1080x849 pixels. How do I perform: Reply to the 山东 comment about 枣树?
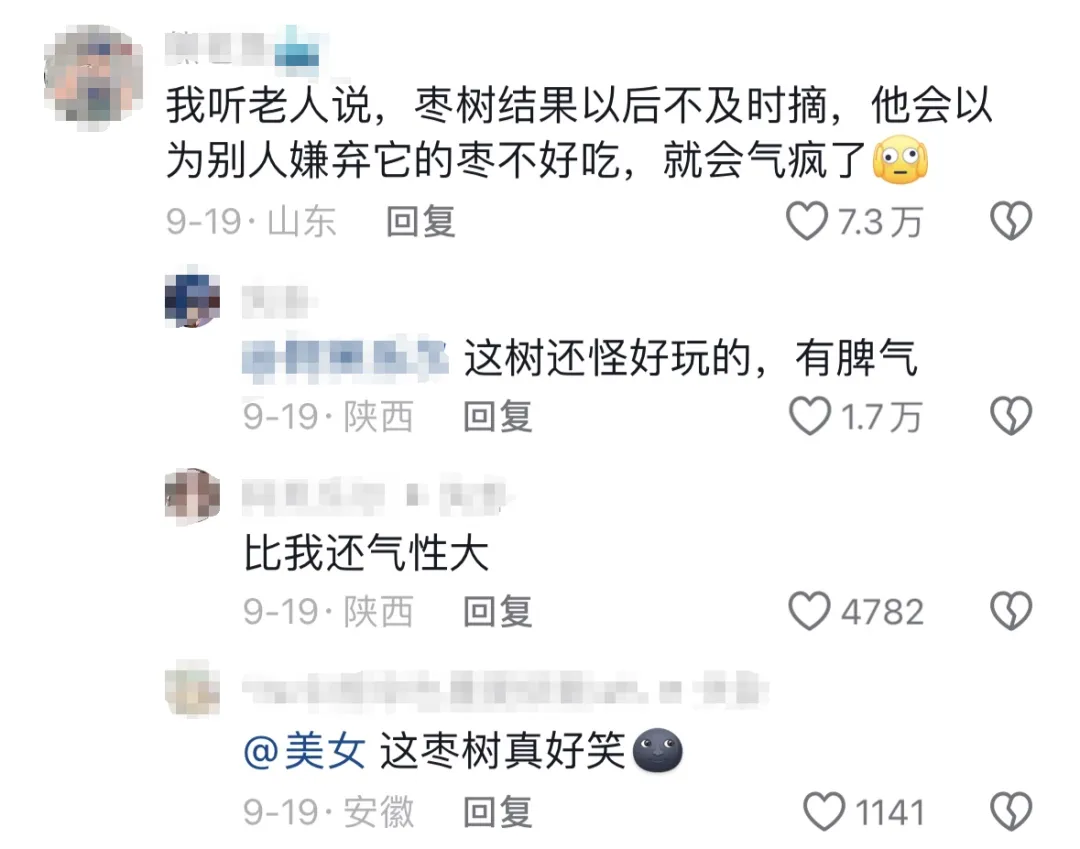[x=421, y=221]
